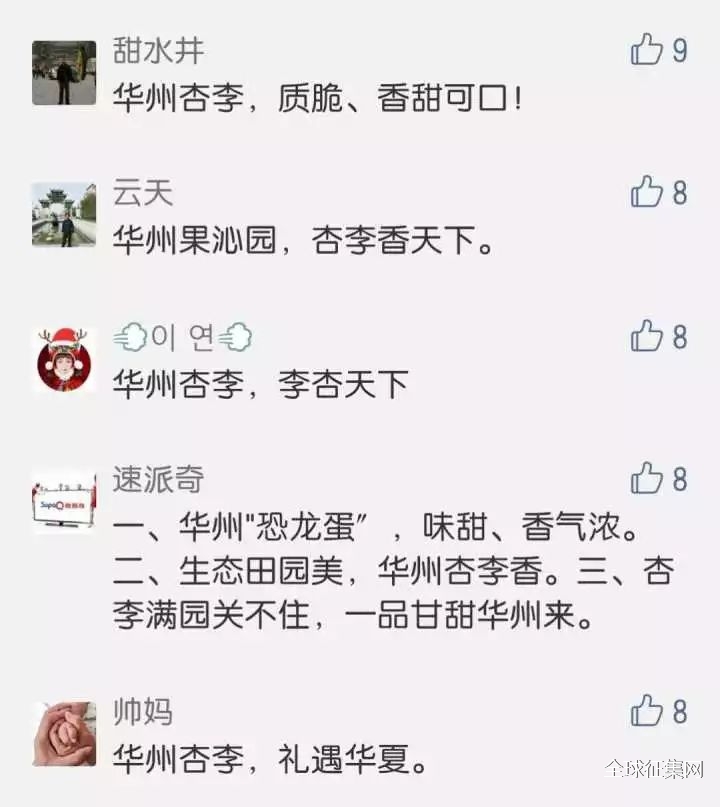Open 速派奇's profile avatar
Screen dimensions: 720x807
pyautogui.click(x=64, y=502)
